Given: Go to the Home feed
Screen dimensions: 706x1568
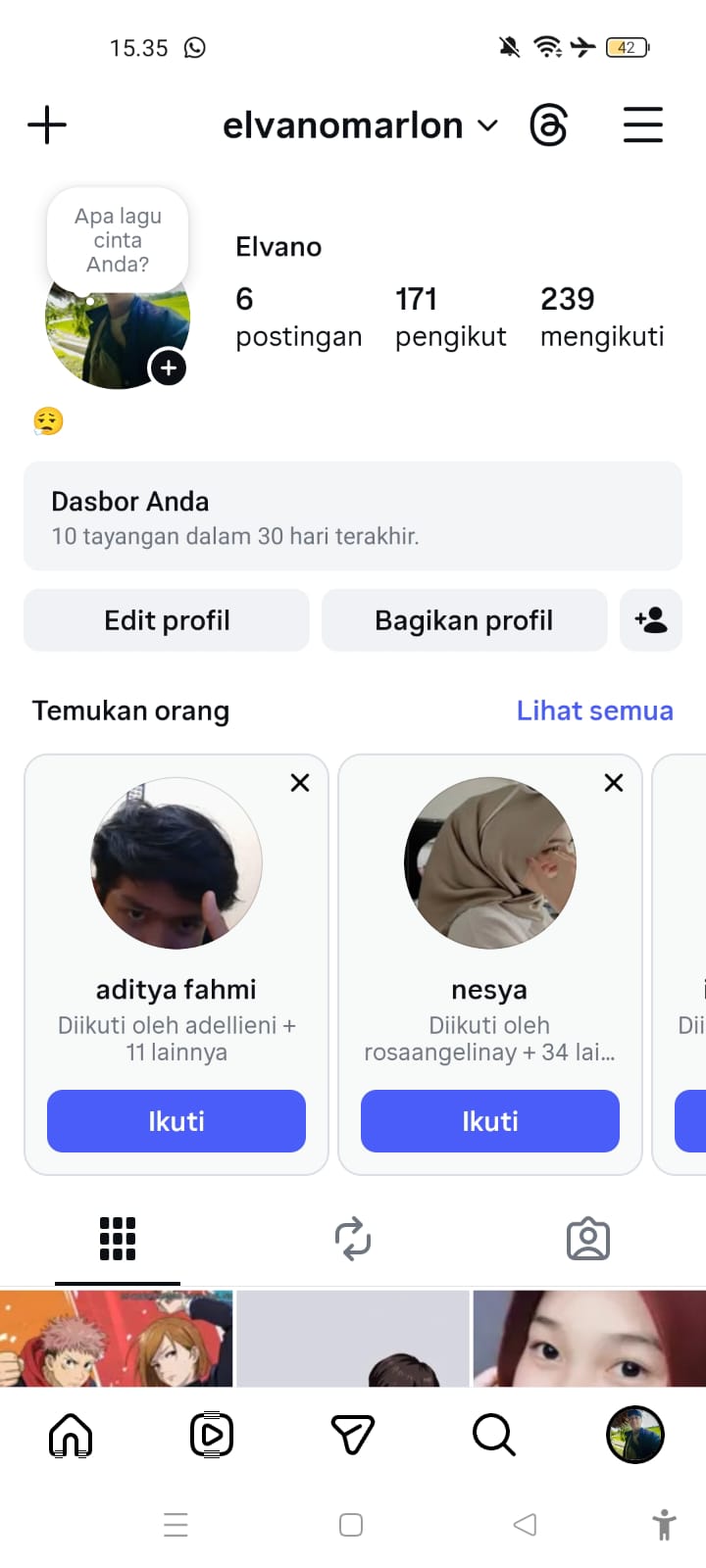Looking at the screenshot, I should [x=71, y=1436].
